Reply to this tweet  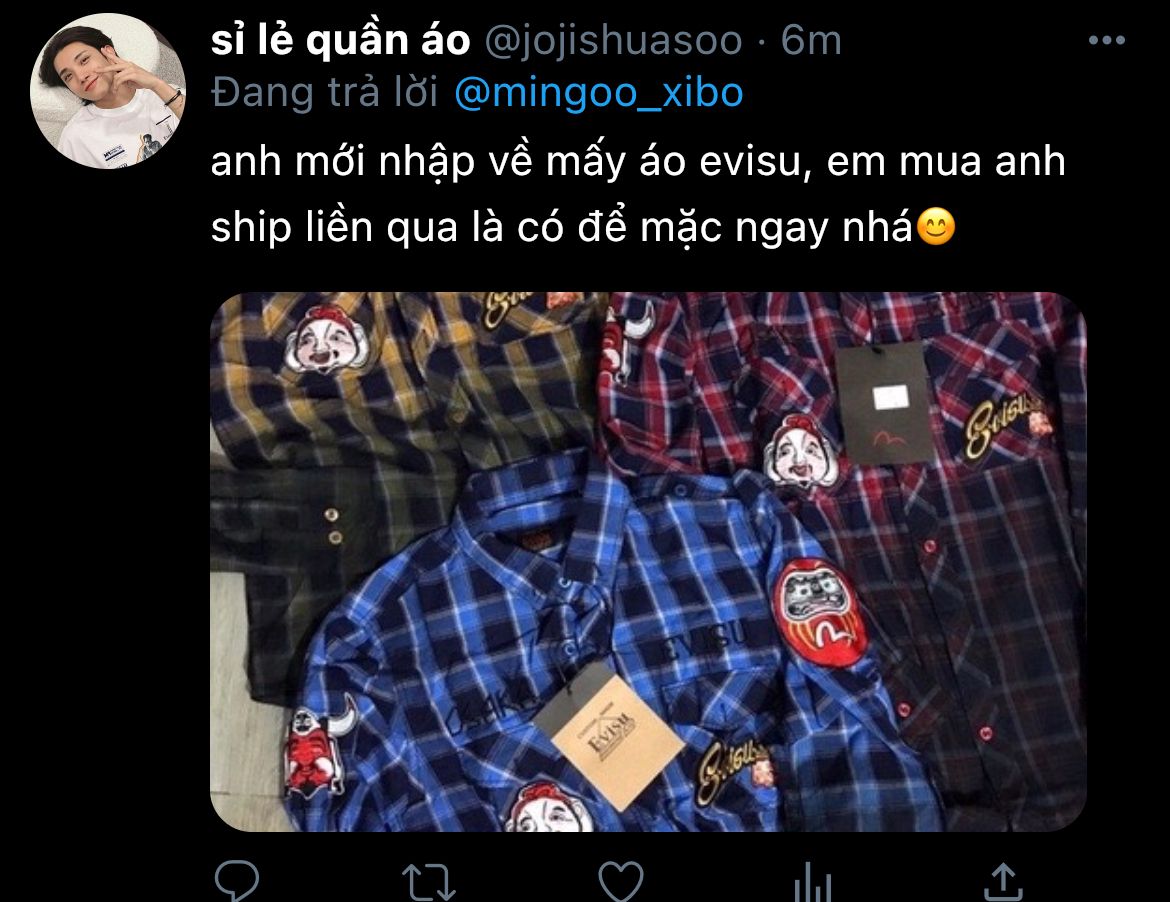pyautogui.click(x=238, y=881)
